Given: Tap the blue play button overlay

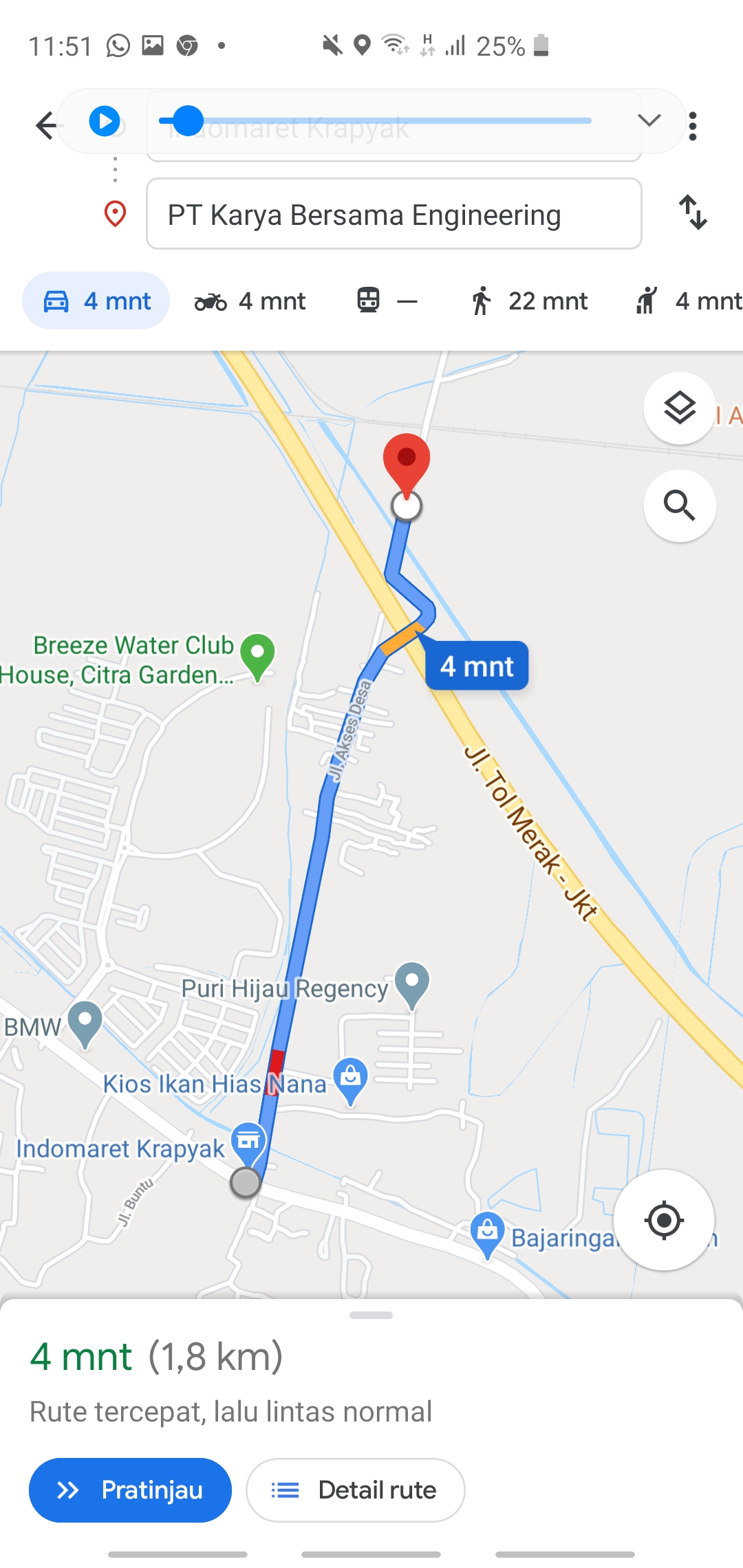Looking at the screenshot, I should (105, 122).
